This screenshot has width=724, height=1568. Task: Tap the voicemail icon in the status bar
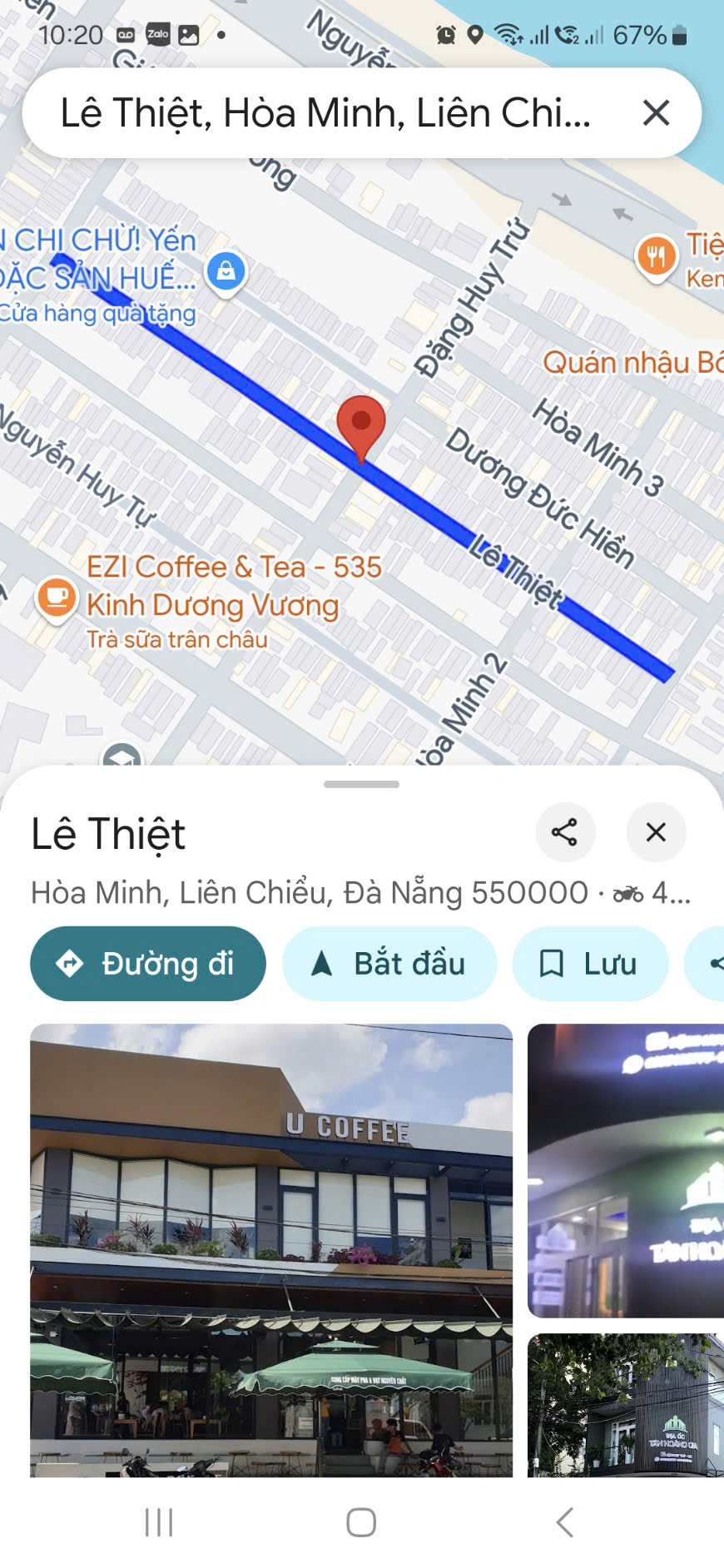click(126, 35)
